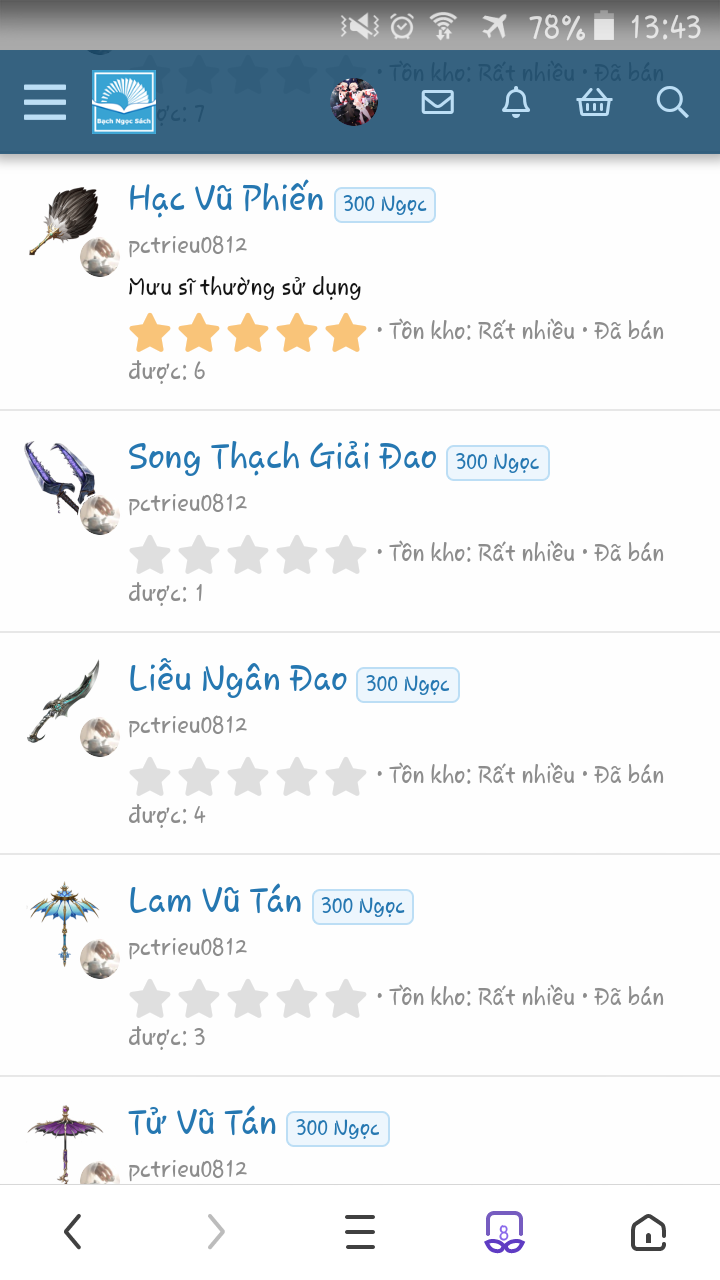The image size is (720, 1280).
Task: Return home via the home icon
Action: pyautogui.click(x=648, y=1231)
